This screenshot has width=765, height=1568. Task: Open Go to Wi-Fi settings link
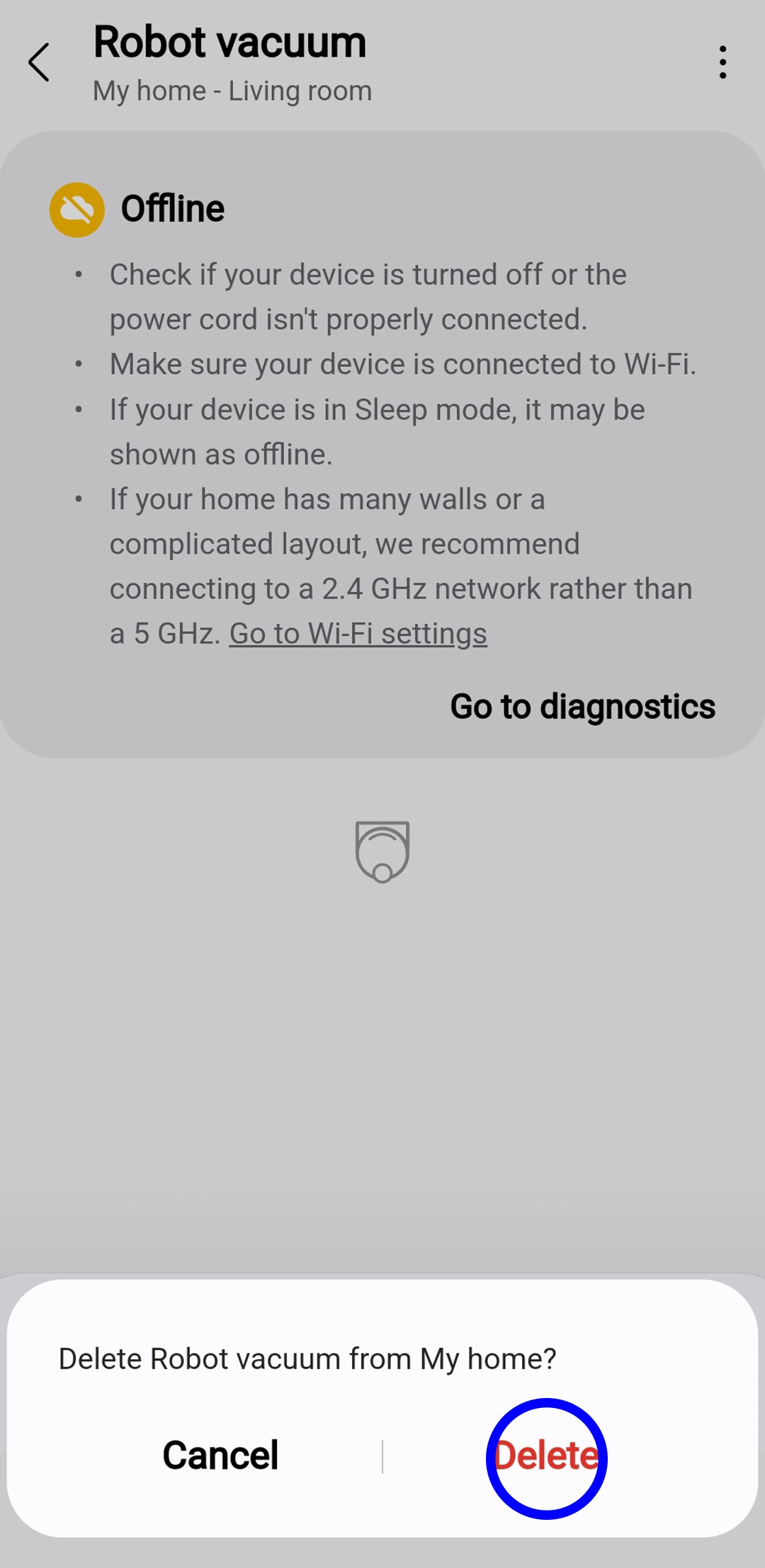click(x=358, y=634)
